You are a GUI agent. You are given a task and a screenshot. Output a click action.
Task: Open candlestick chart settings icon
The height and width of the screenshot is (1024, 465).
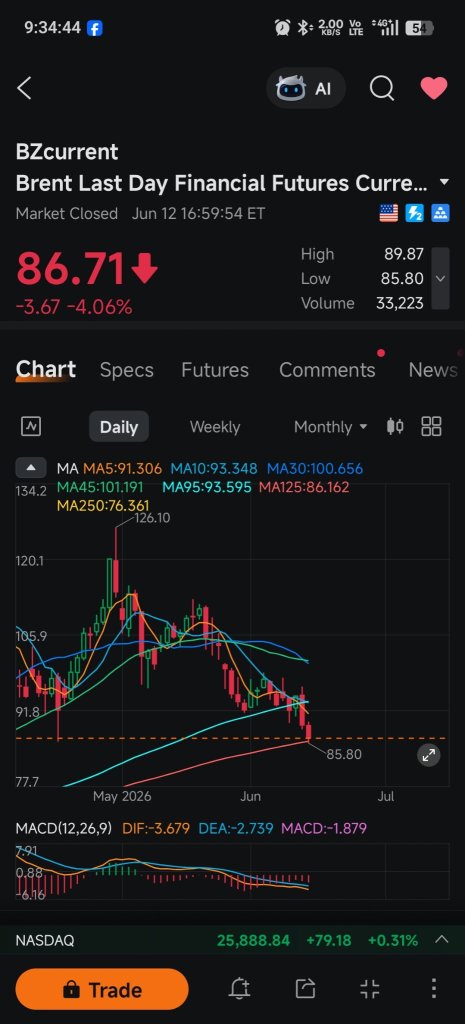(394, 427)
